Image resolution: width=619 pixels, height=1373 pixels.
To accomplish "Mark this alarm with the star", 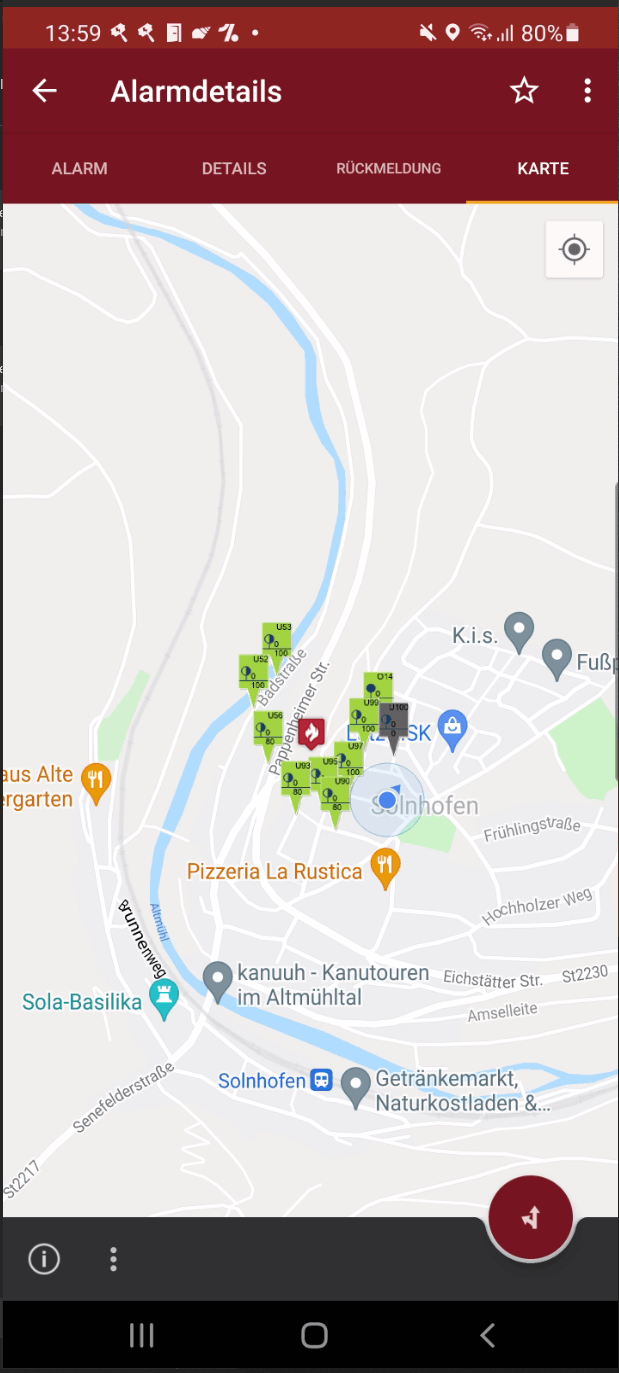I will pyautogui.click(x=524, y=91).
